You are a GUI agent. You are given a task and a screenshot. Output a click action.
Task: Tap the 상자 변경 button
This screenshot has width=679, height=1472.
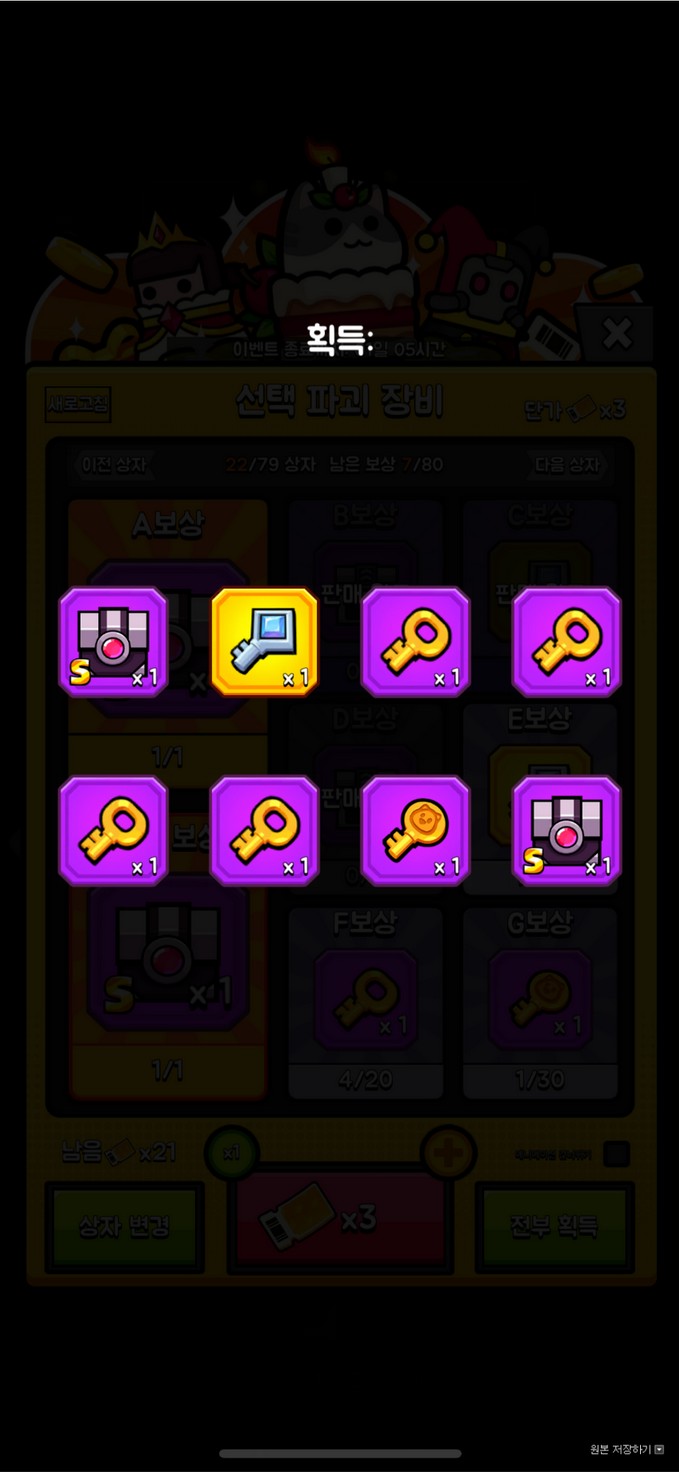pyautogui.click(x=125, y=1227)
